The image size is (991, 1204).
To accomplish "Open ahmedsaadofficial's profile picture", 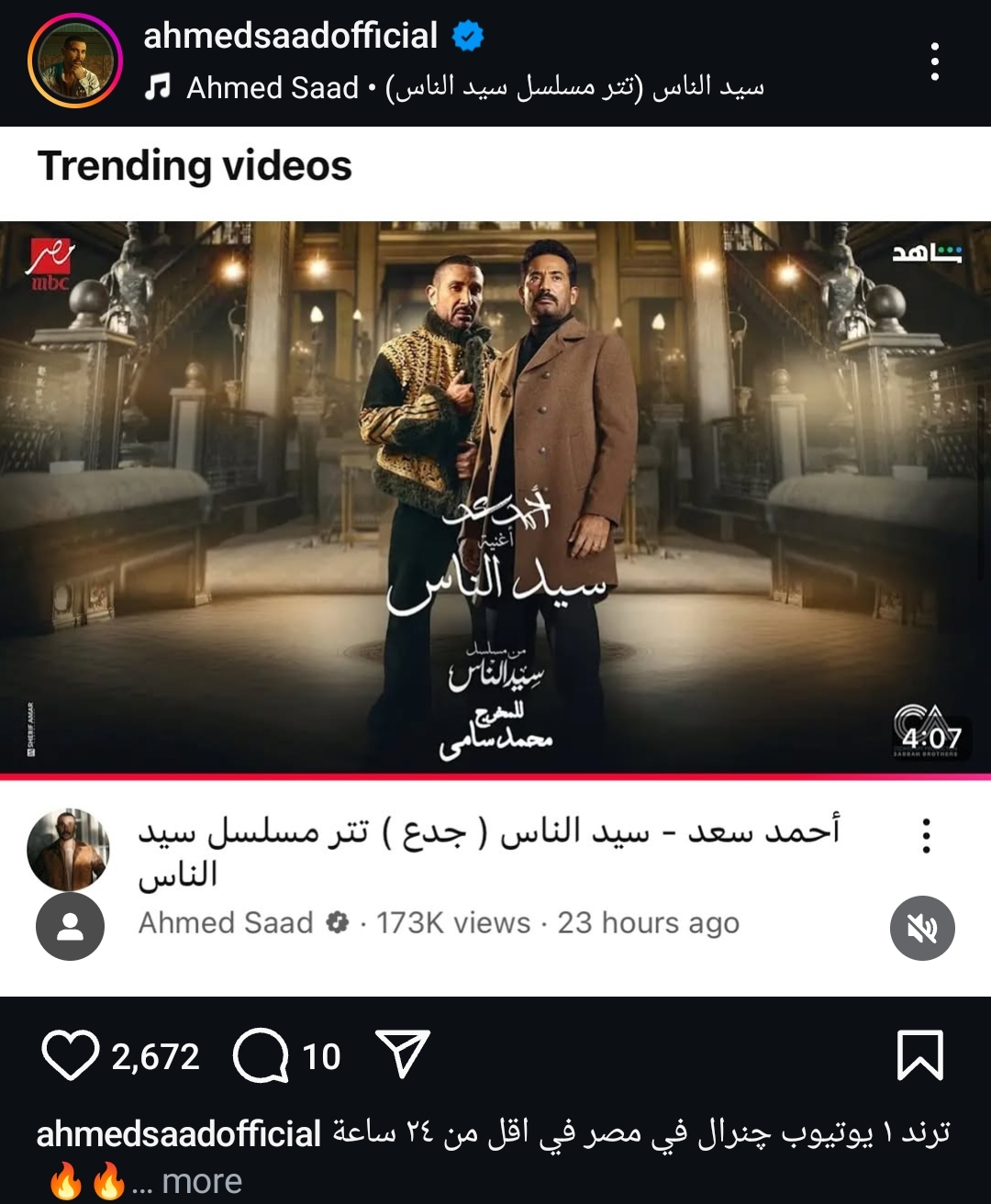I will pyautogui.click(x=75, y=61).
